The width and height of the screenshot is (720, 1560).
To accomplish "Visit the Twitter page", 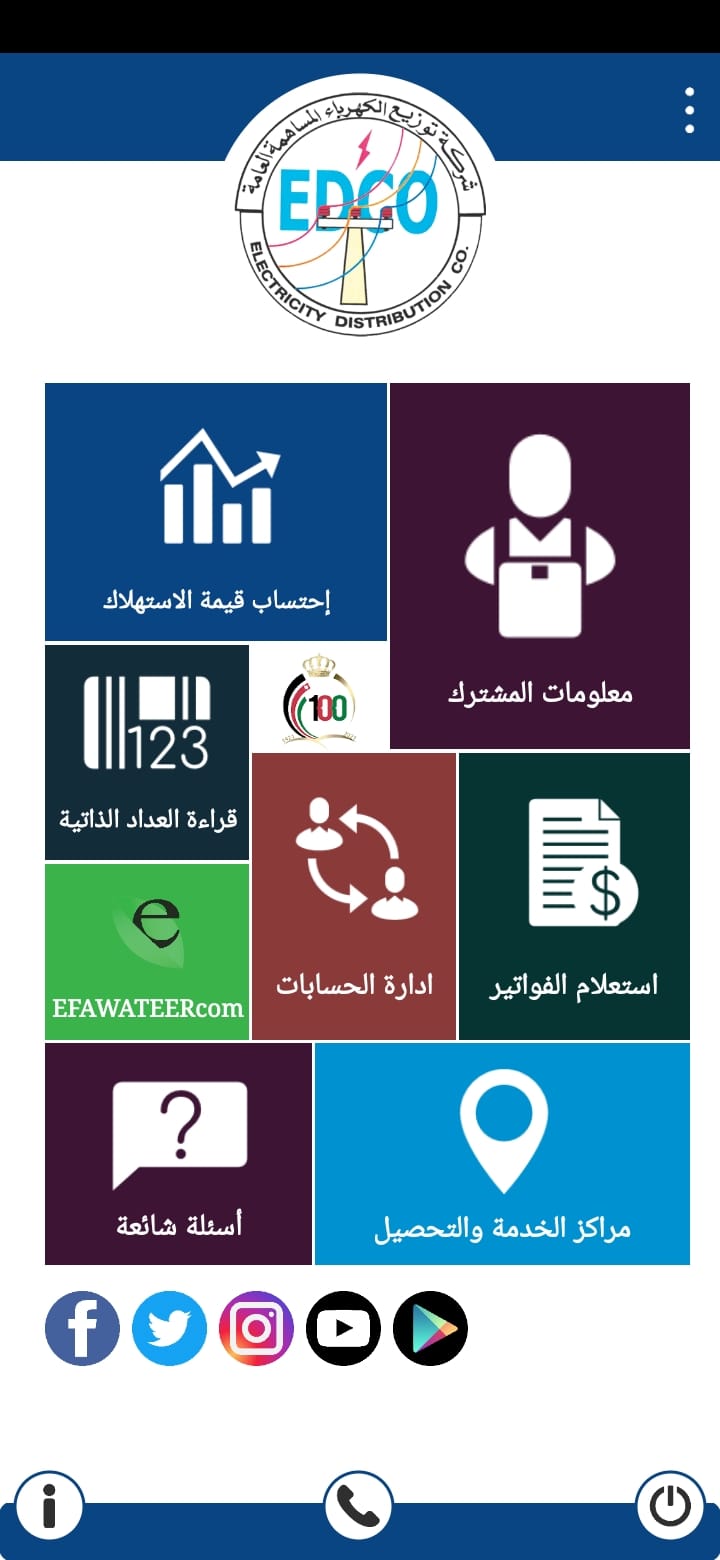I will (169, 1329).
